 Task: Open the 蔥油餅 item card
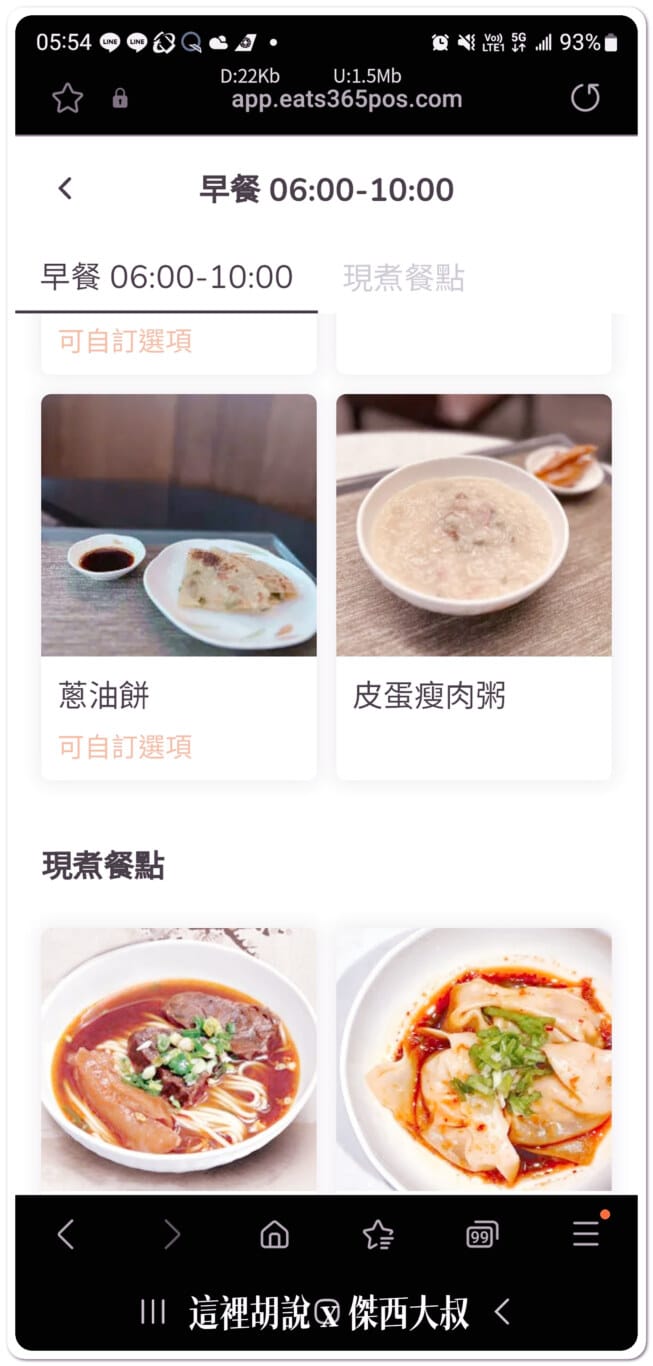(179, 586)
